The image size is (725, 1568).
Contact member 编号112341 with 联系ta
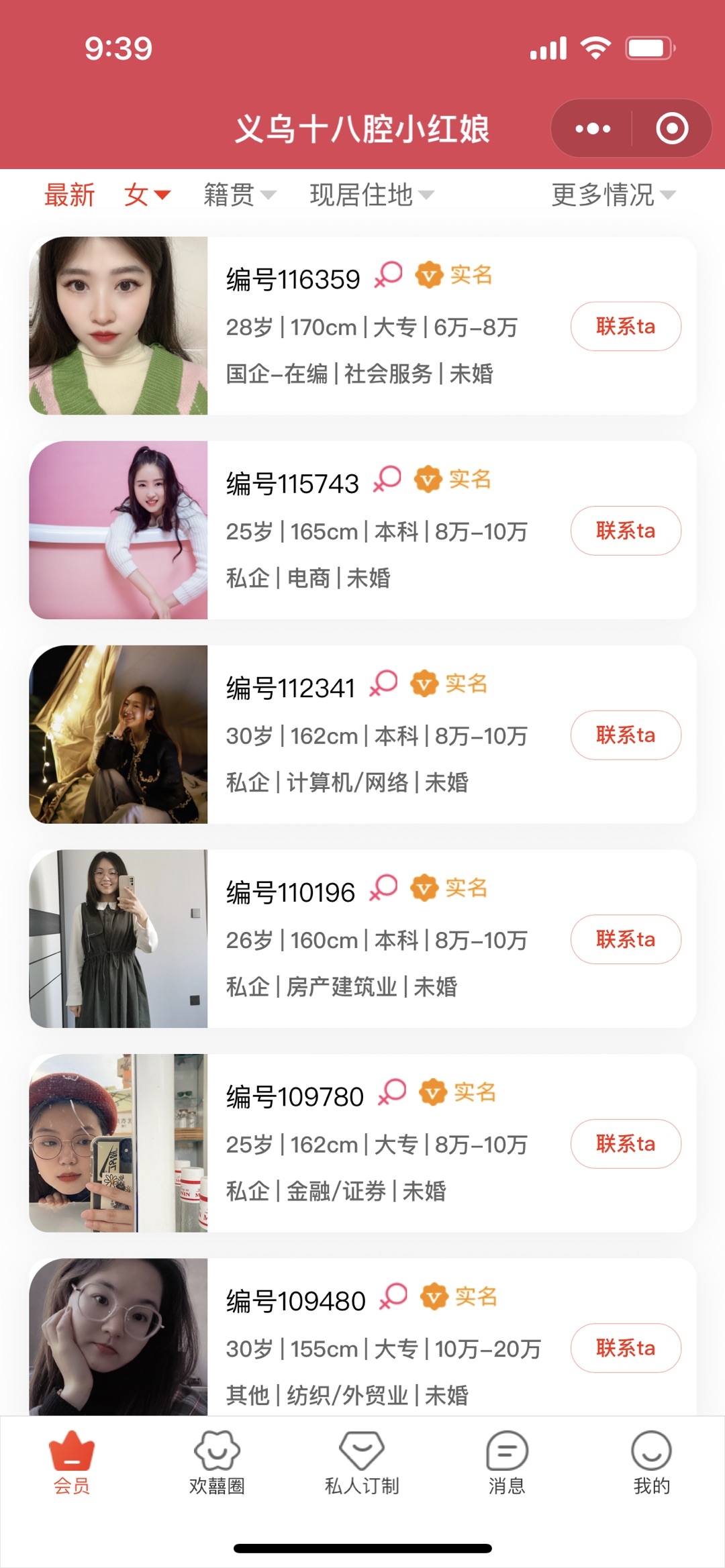[x=626, y=735]
